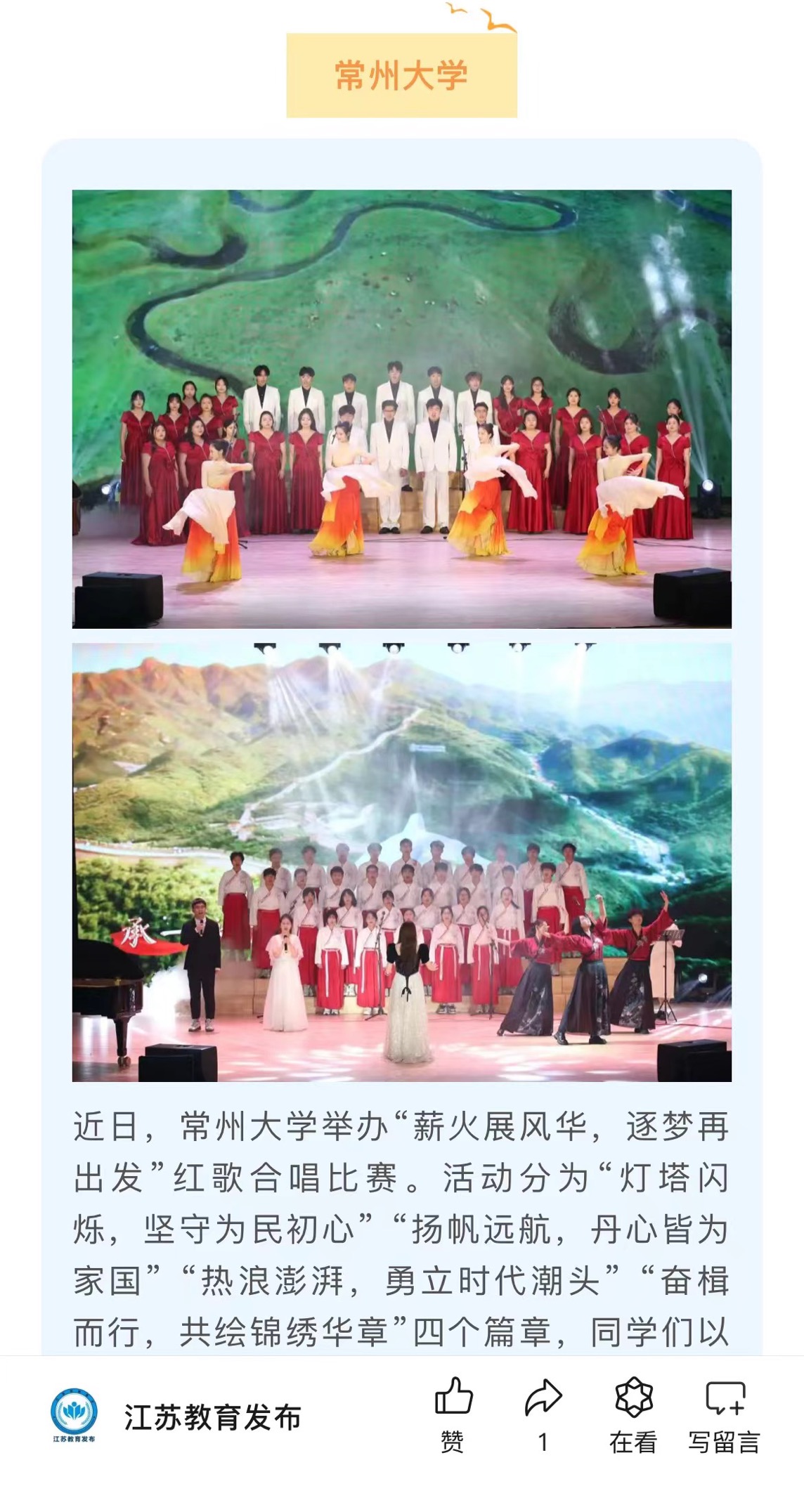View the red dress choir photo
Image resolution: width=804 pixels, height=1512 pixels.
point(401,409)
